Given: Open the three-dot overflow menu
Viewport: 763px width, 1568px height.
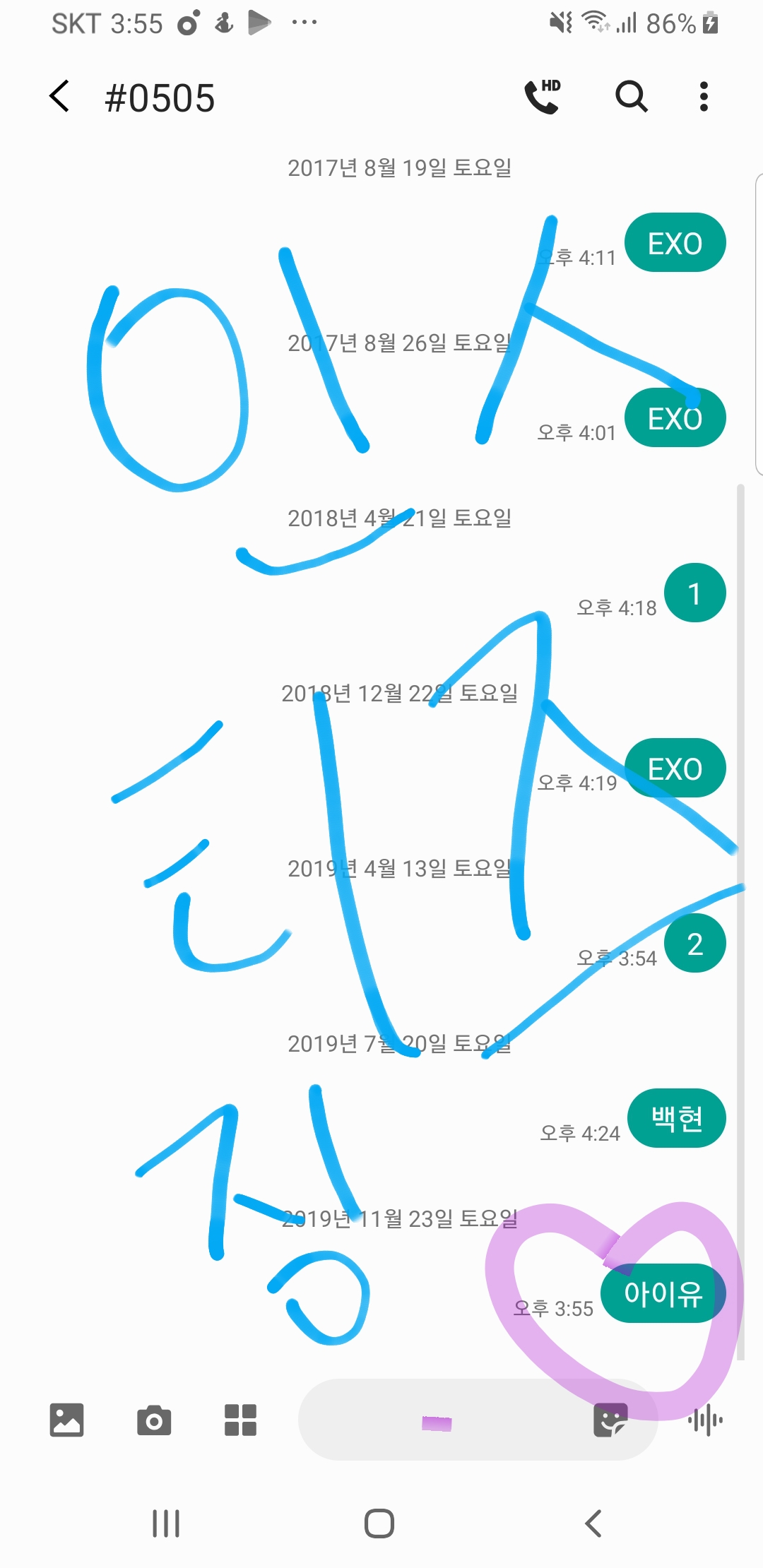Looking at the screenshot, I should pos(703,97).
